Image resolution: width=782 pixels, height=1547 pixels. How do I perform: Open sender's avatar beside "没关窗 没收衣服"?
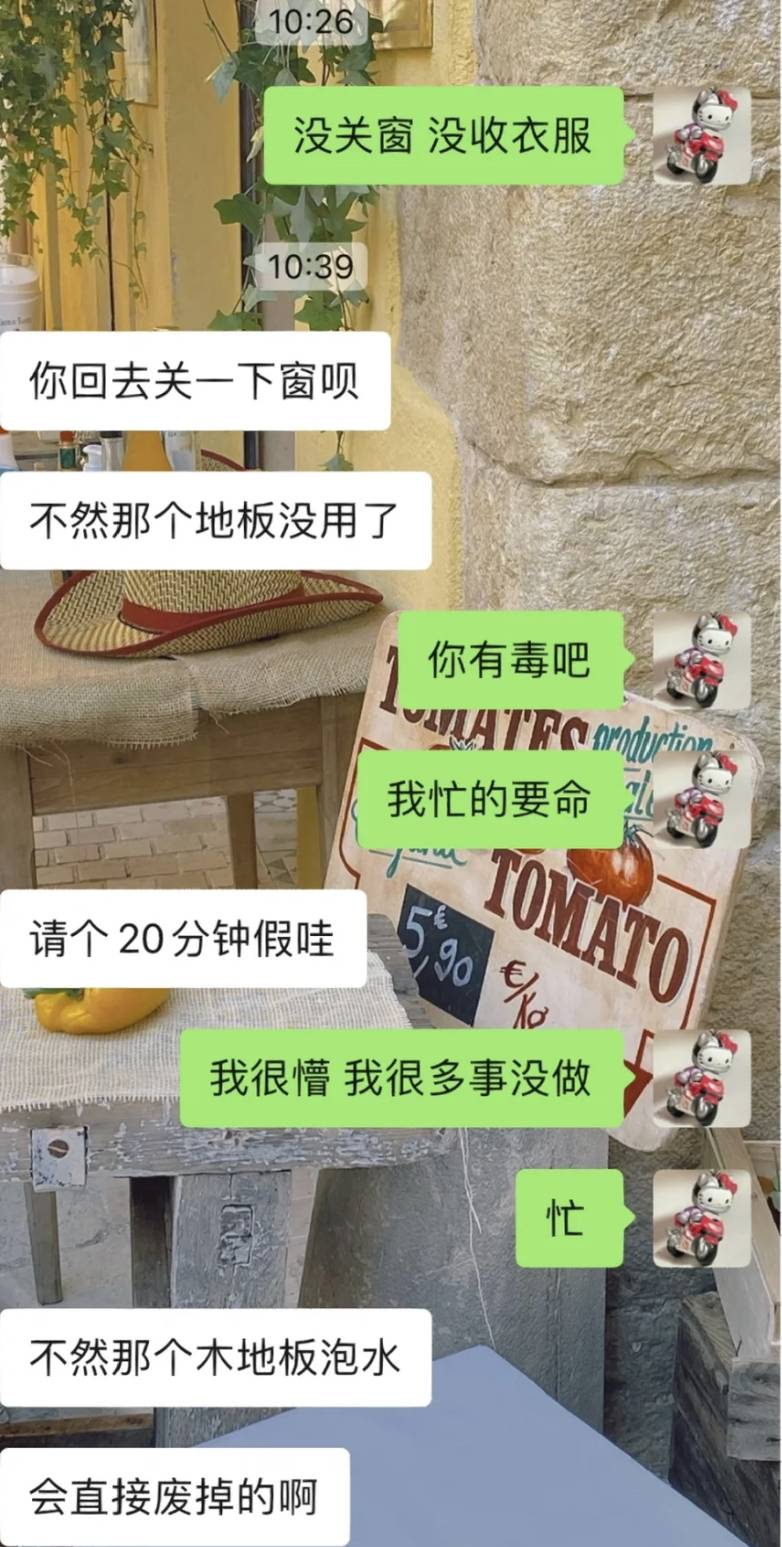point(701,136)
